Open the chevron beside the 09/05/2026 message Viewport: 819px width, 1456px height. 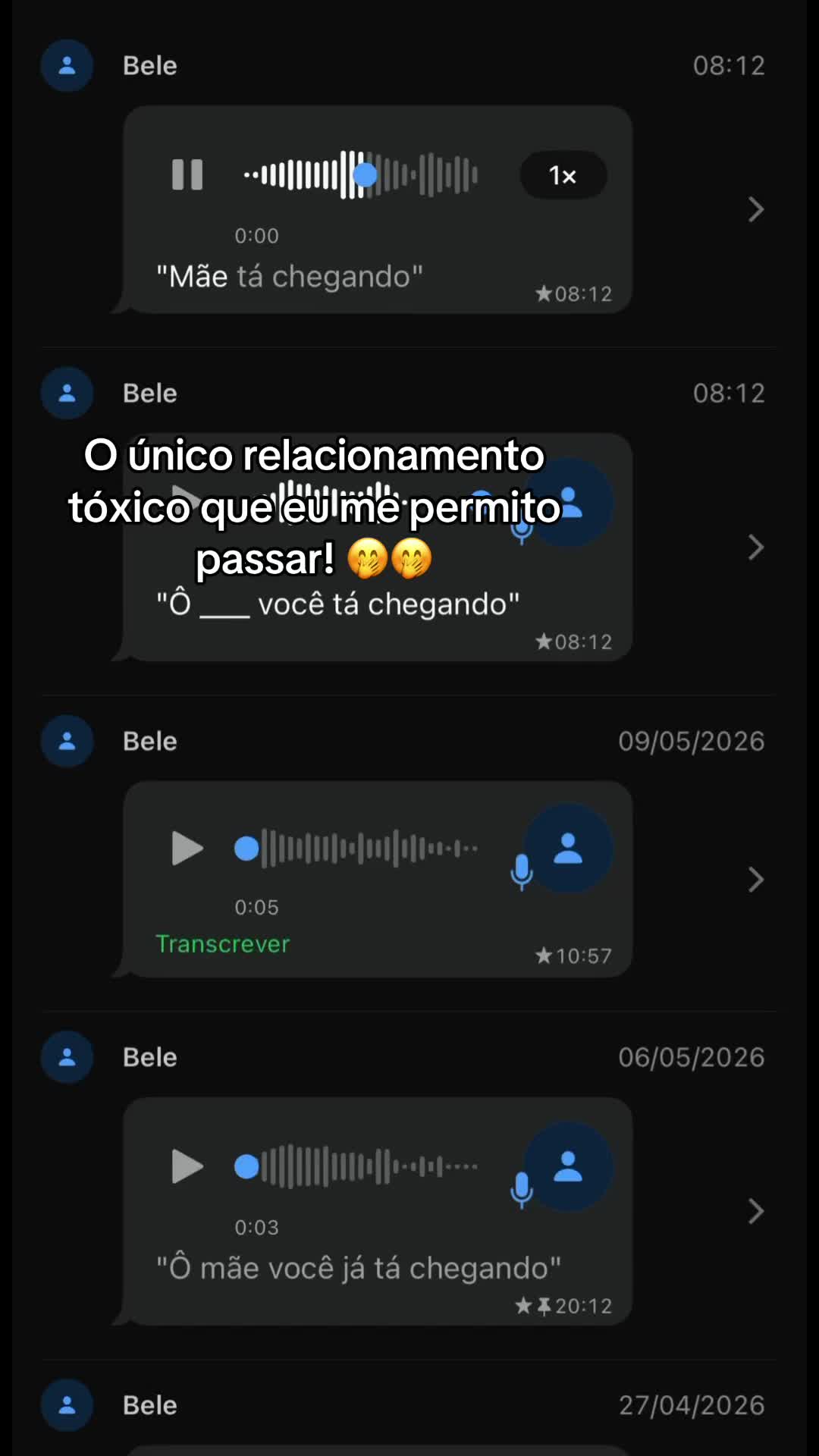(755, 880)
